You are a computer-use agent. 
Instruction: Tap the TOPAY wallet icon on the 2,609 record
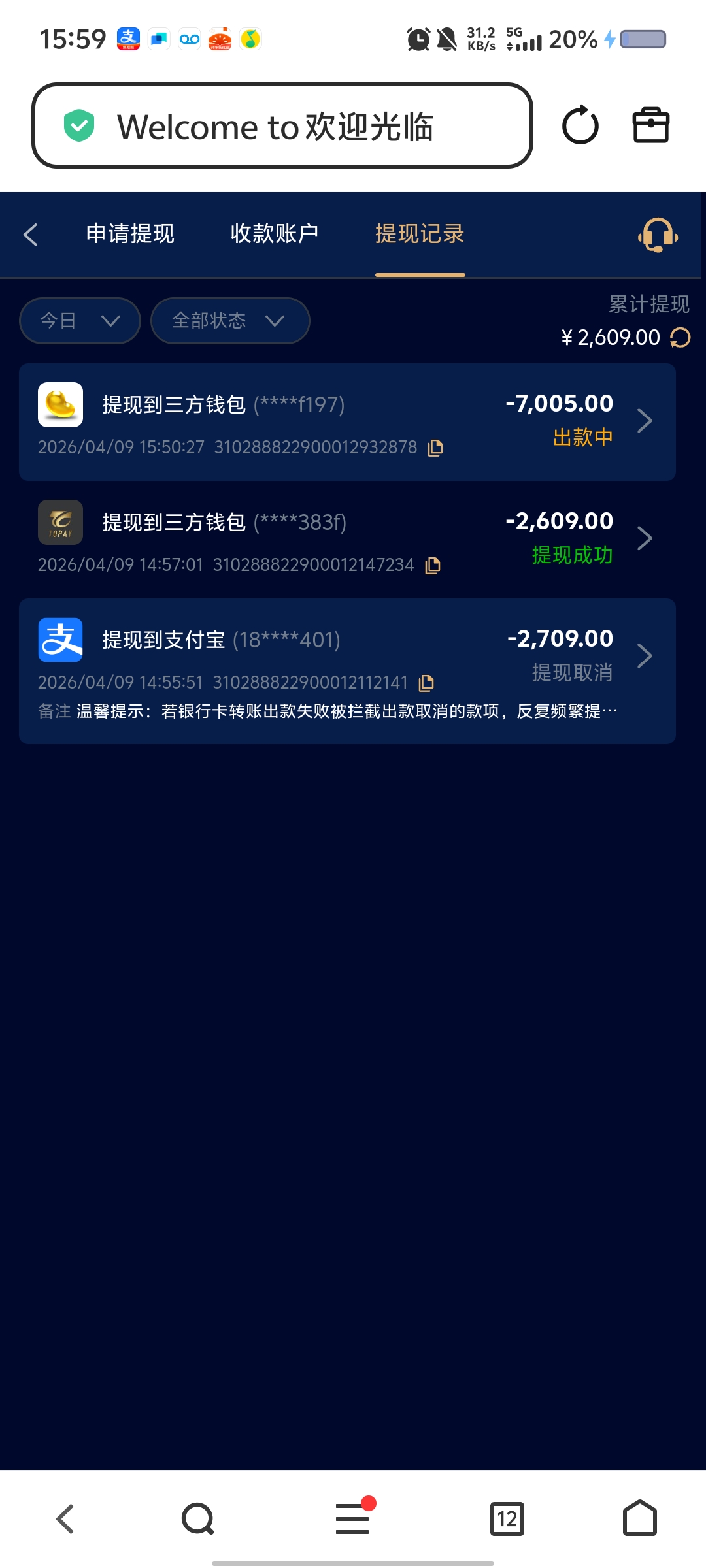click(x=60, y=523)
